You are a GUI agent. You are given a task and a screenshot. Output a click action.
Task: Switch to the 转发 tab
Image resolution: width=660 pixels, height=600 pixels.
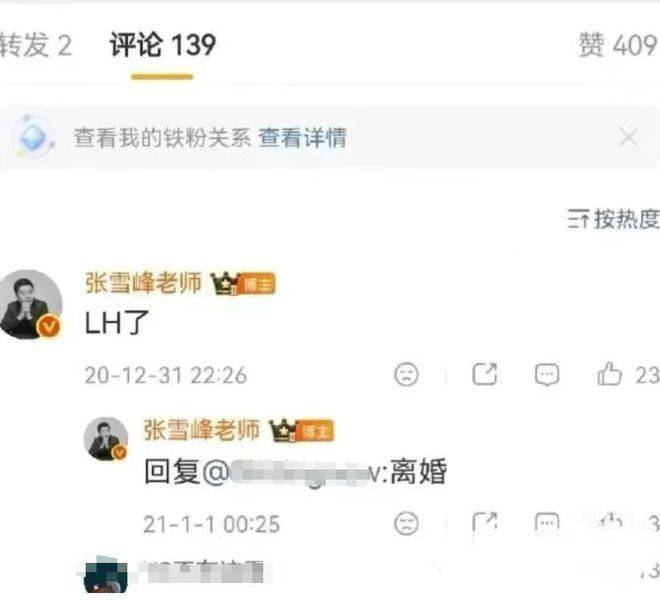coord(35,45)
